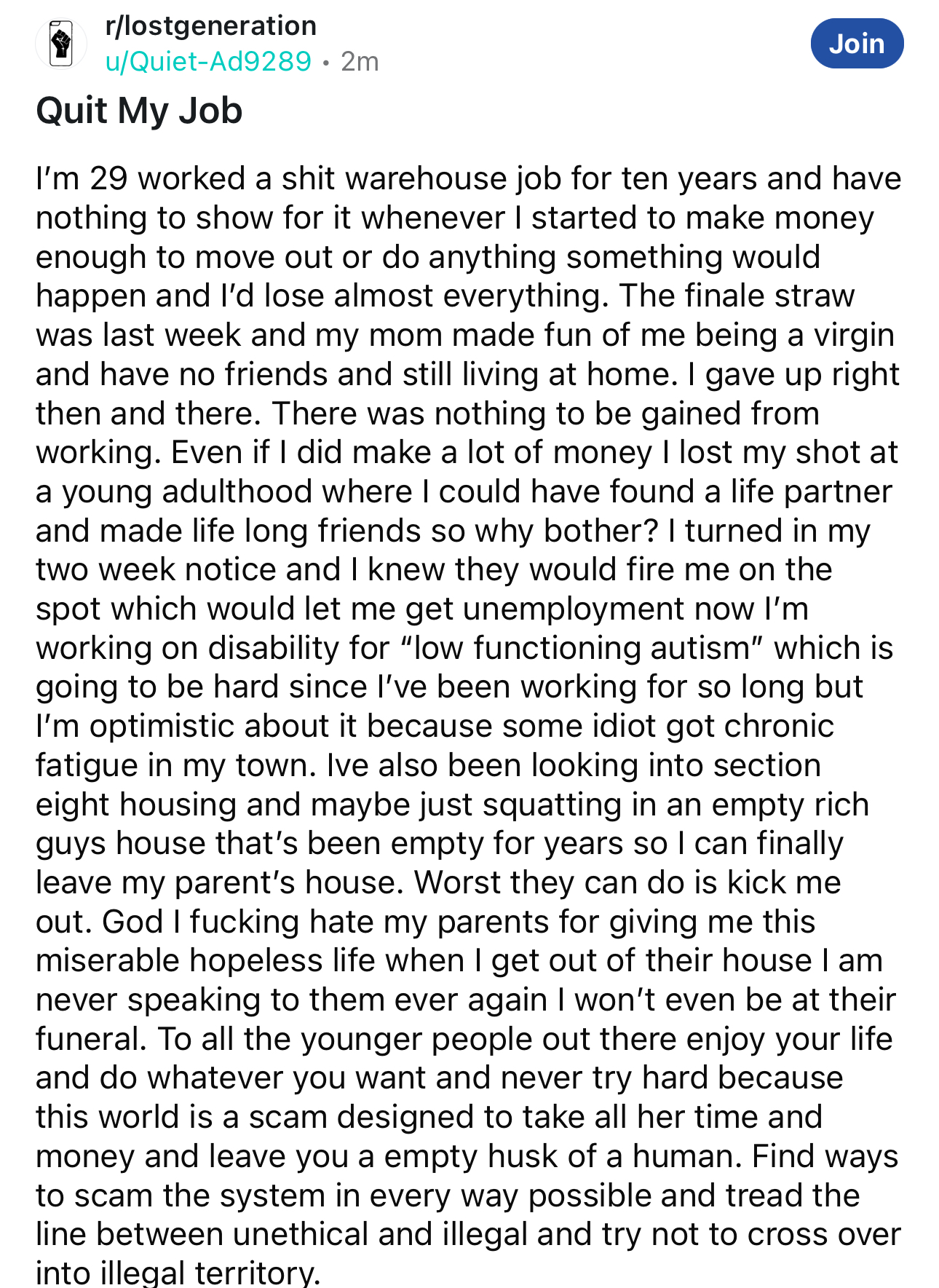Open the r/lostgeneration subreddit link
This screenshot has width=939, height=1288.
pos(211,26)
